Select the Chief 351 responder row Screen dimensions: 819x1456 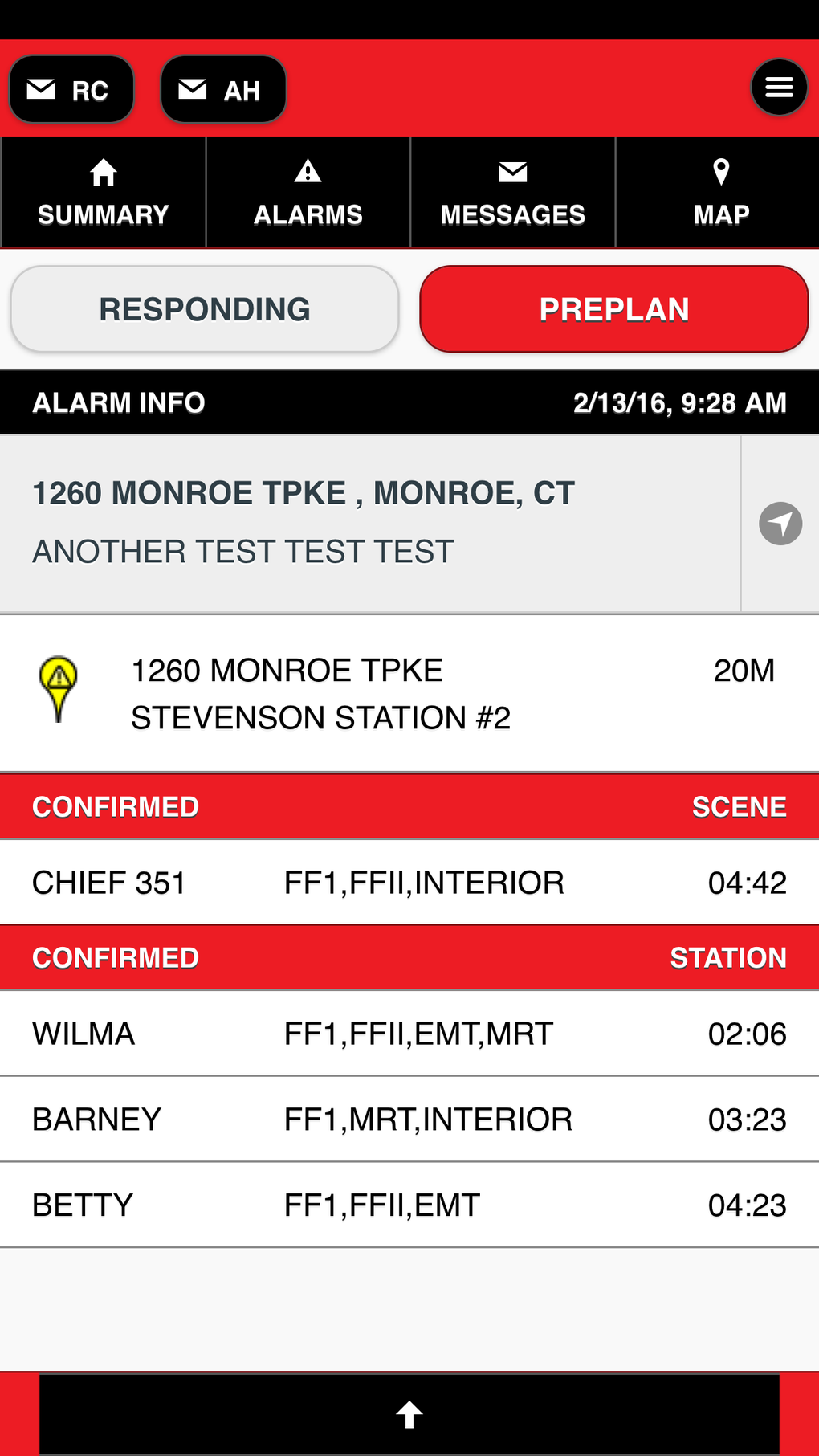coord(409,883)
